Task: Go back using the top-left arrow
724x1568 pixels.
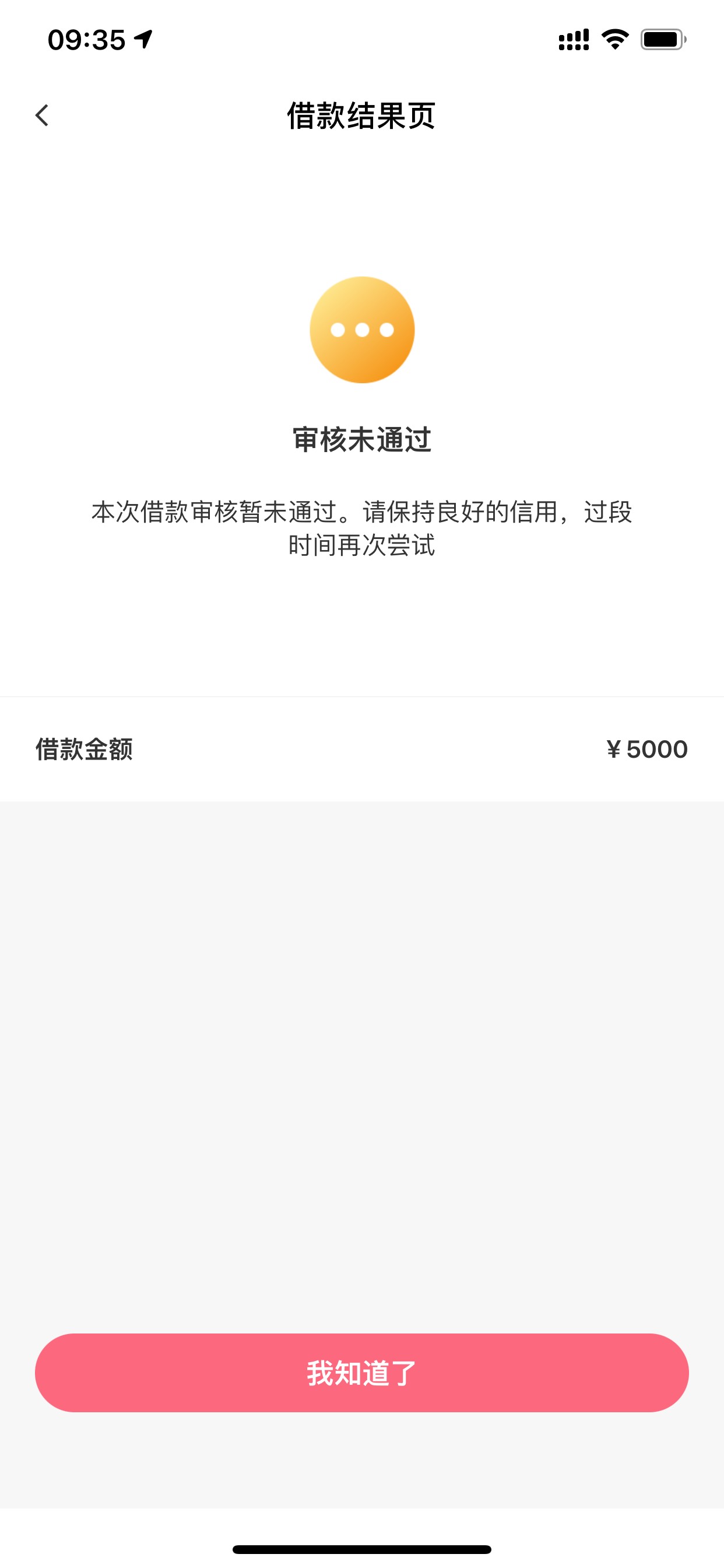Action: coord(42,115)
